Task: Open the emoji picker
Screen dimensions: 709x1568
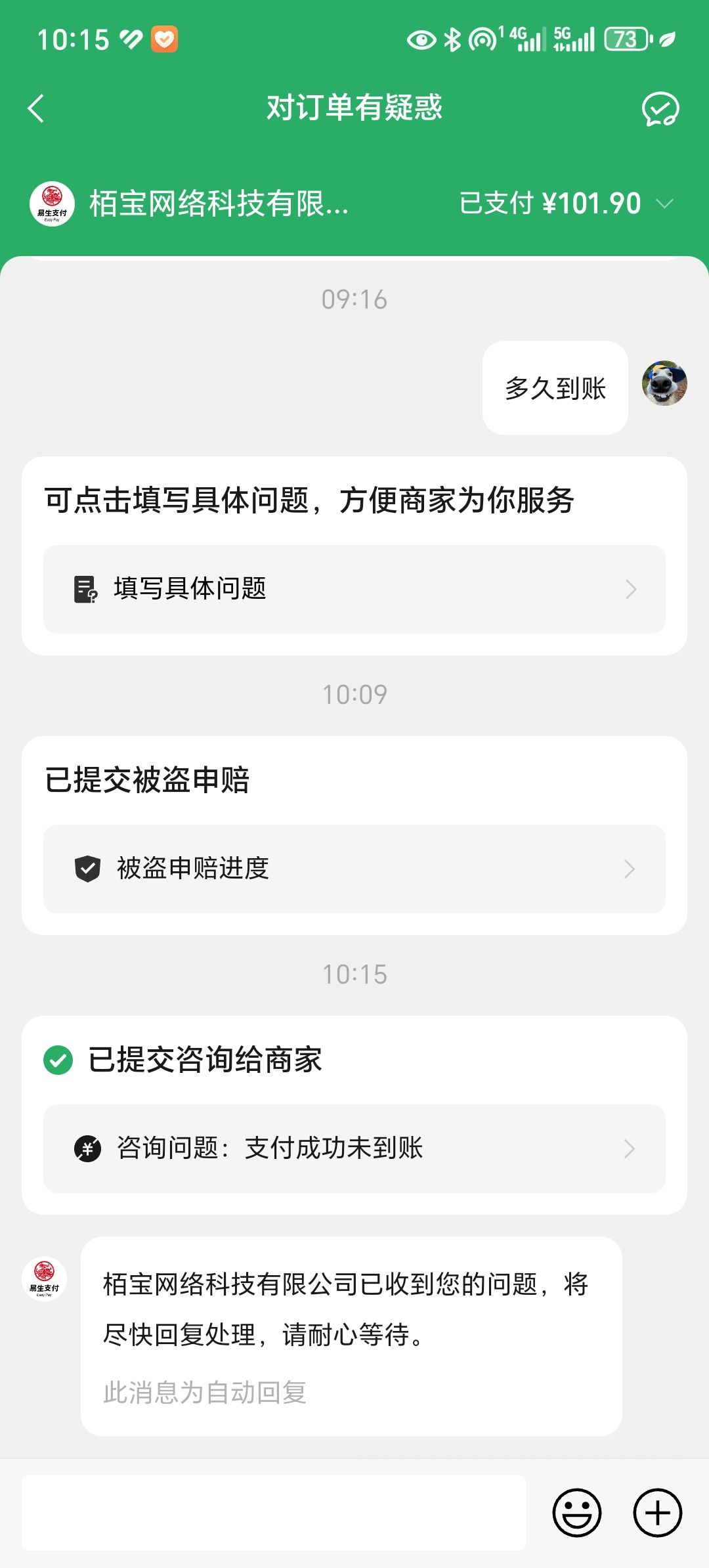Action: click(x=577, y=1513)
